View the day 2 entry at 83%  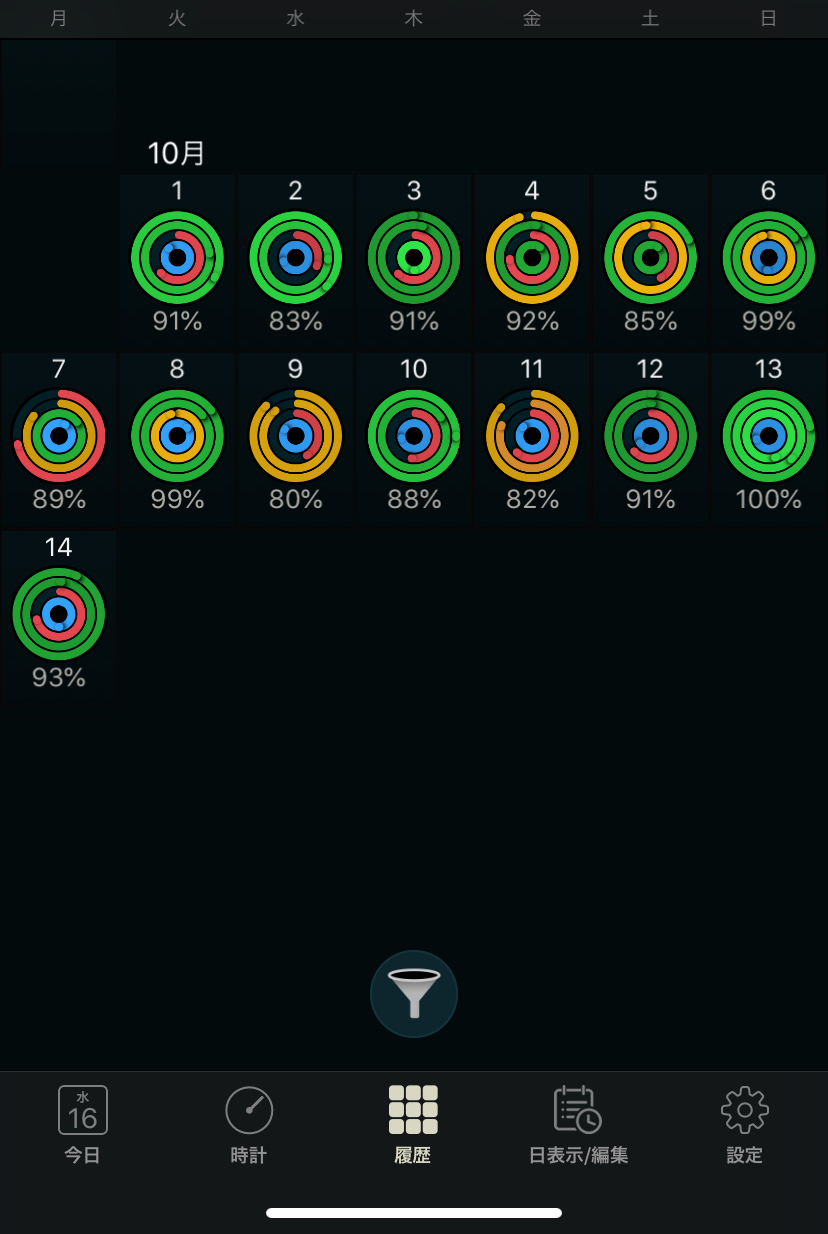click(295, 258)
